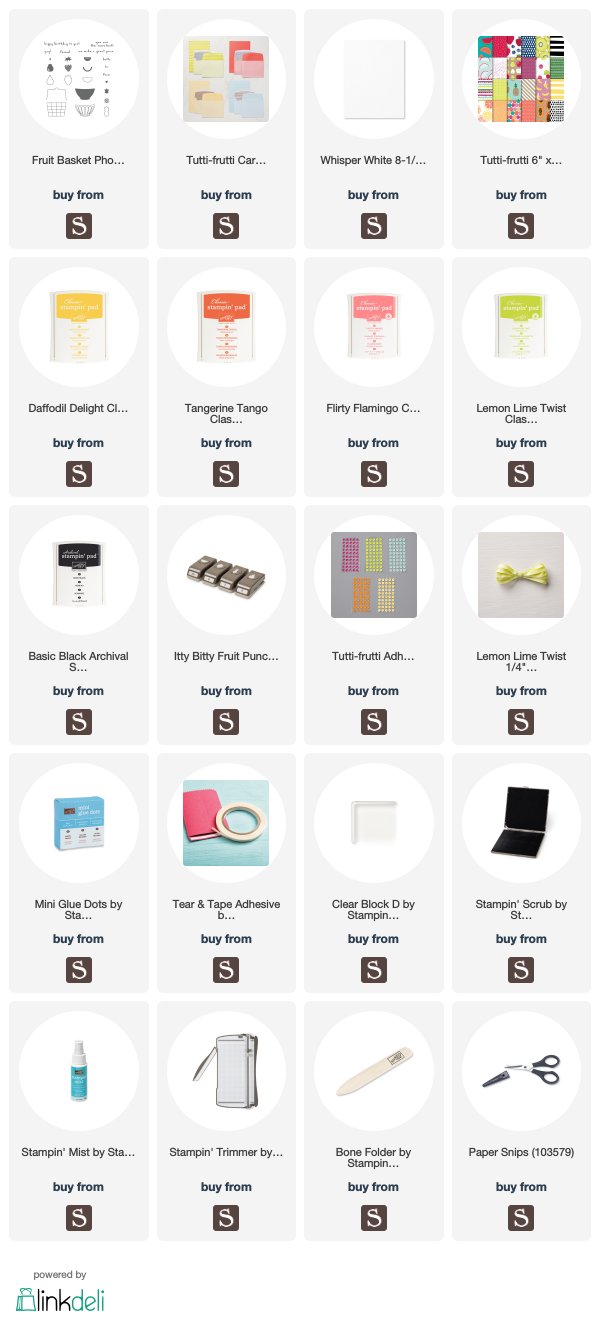Open the linkdeli powered-by link
This screenshot has width=600, height=1321.
pyautogui.click(x=60, y=1291)
